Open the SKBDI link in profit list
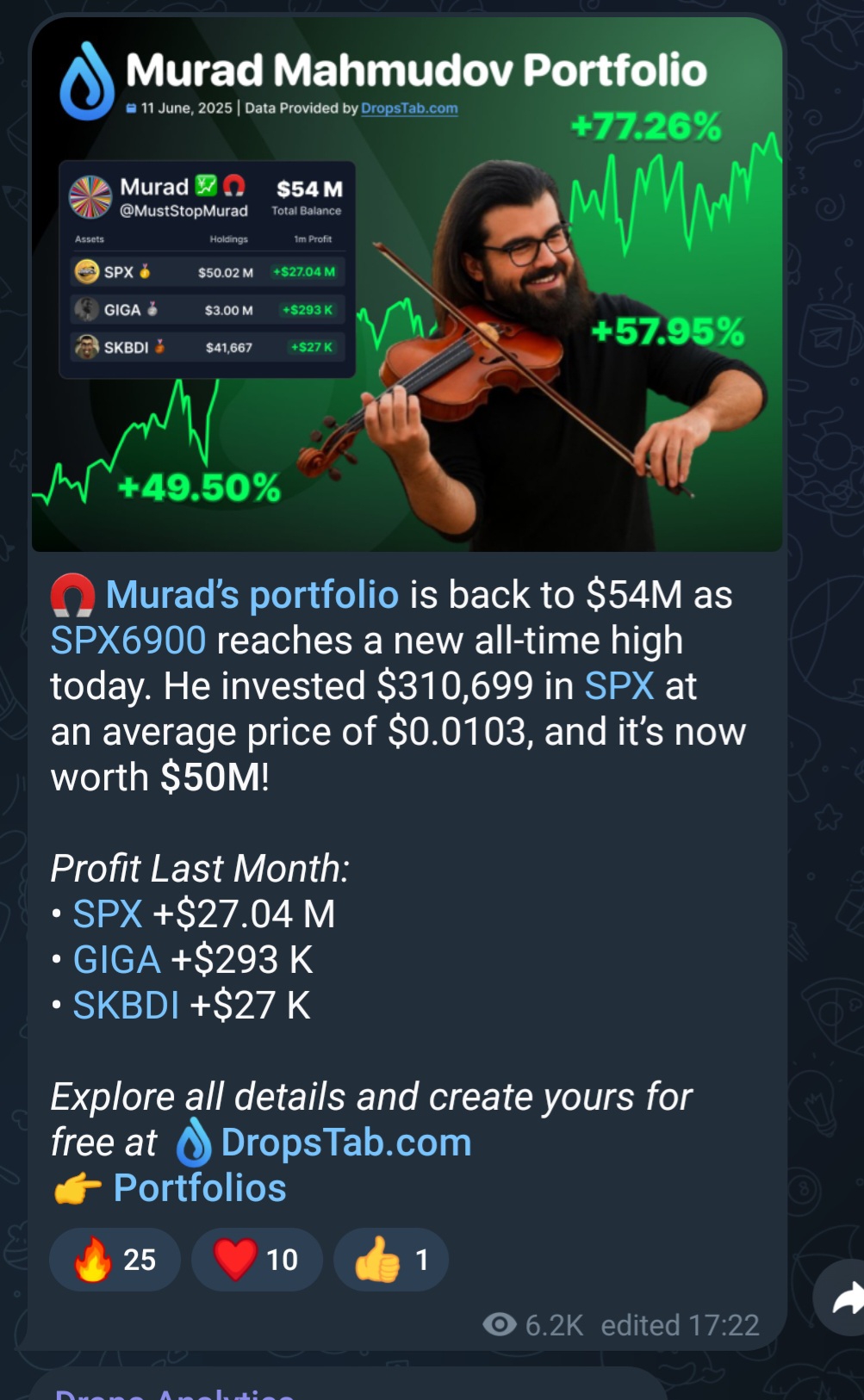The image size is (864, 1400). (x=126, y=1005)
